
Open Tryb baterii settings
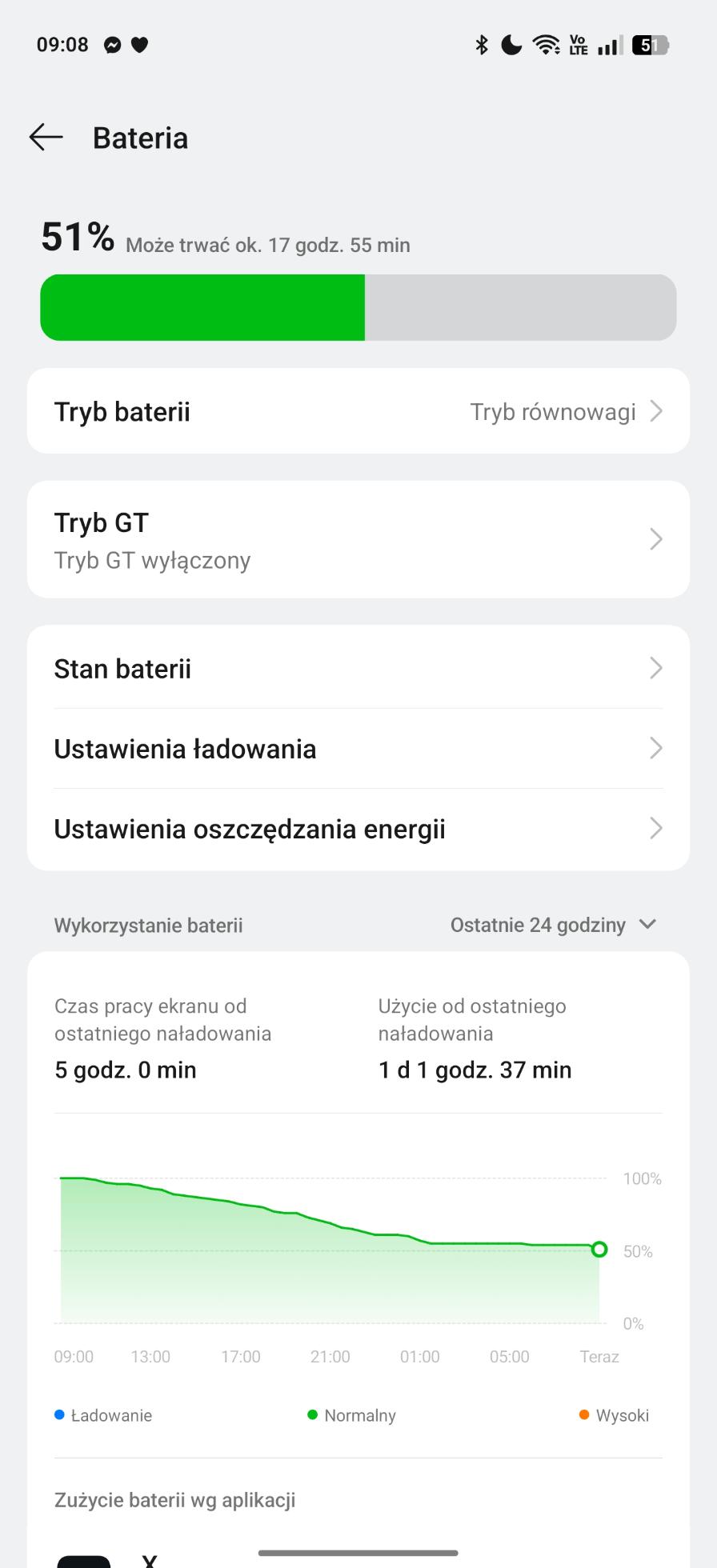tap(358, 411)
